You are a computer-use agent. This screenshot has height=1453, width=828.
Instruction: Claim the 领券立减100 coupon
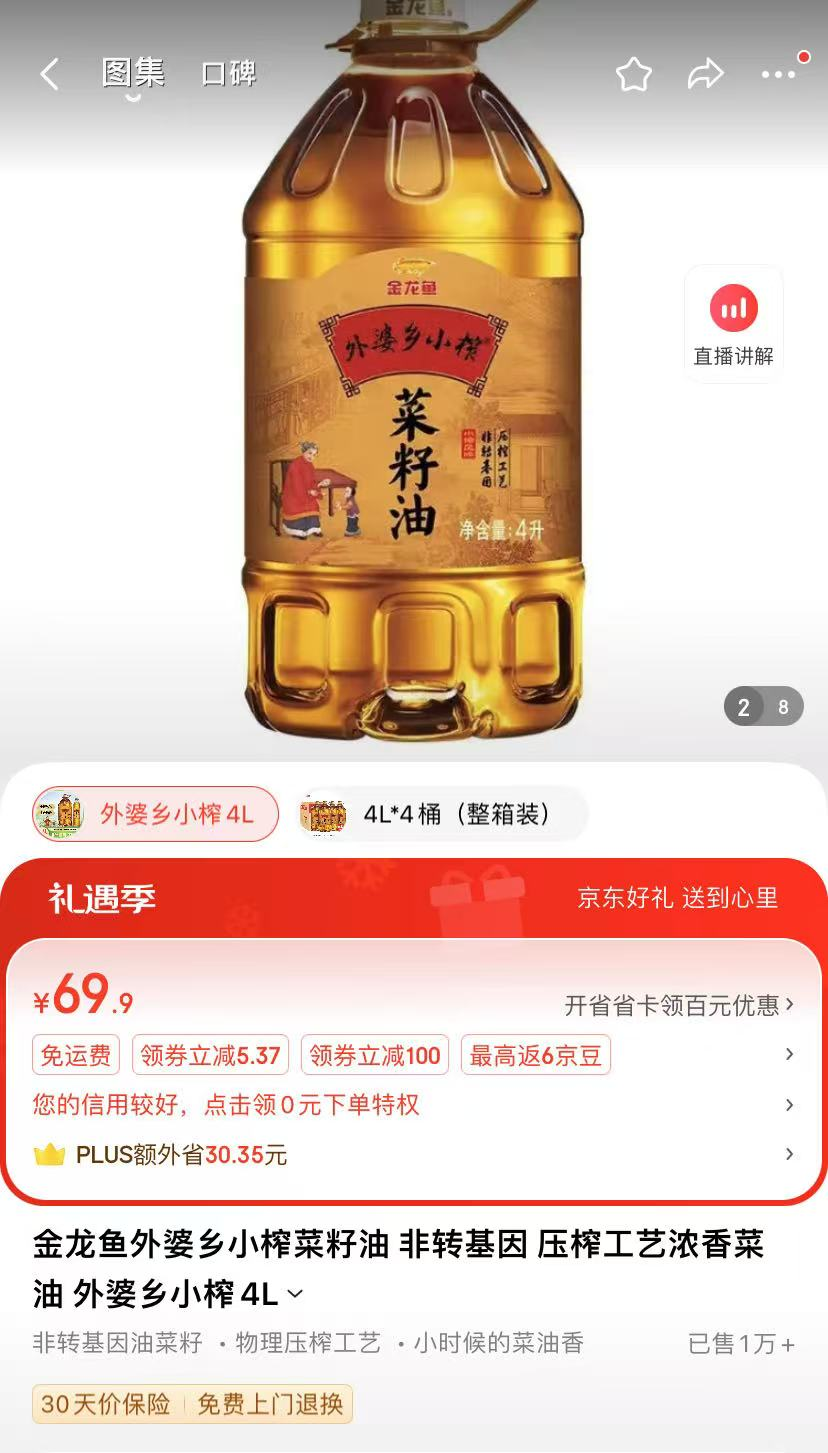click(375, 1055)
